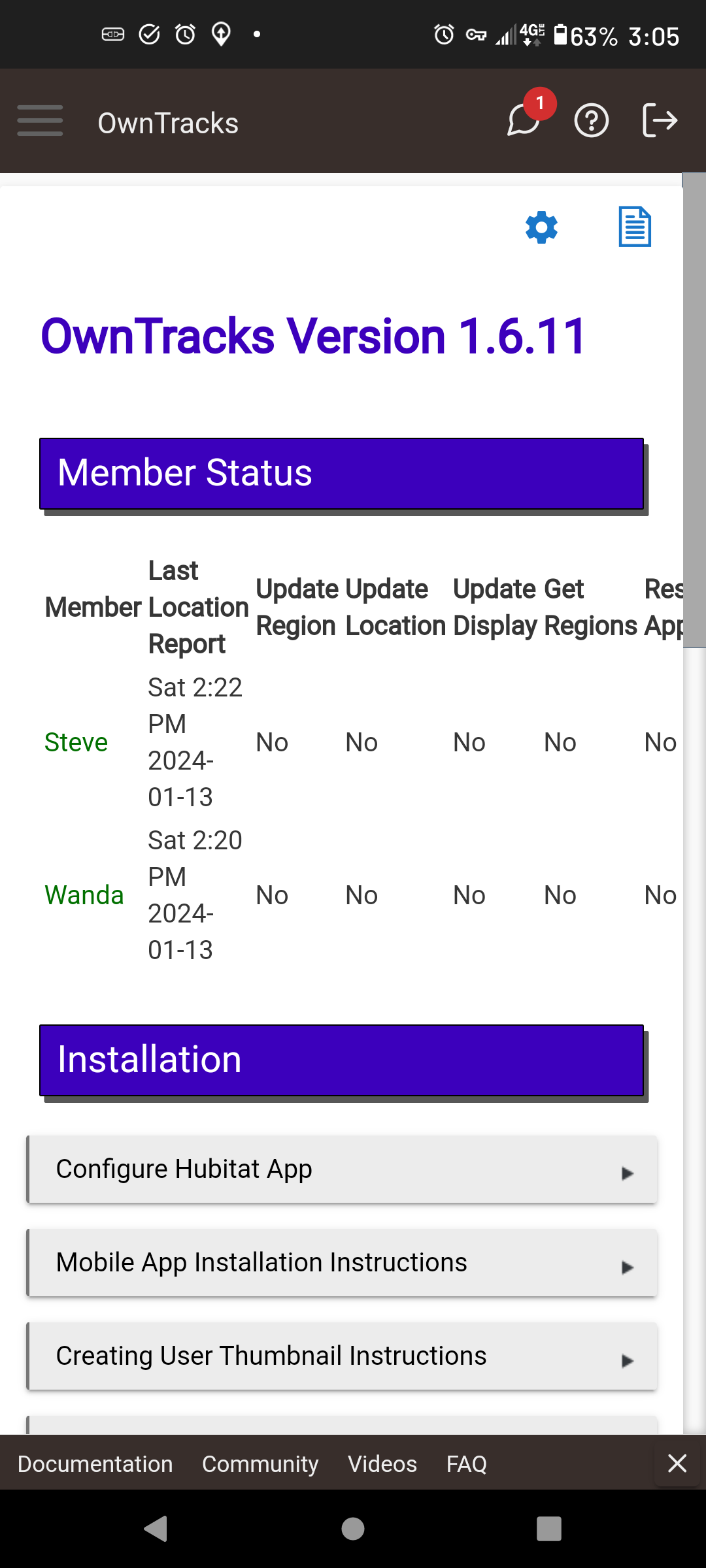The width and height of the screenshot is (706, 1568).
Task: Open the Videos link
Action: [x=382, y=1464]
